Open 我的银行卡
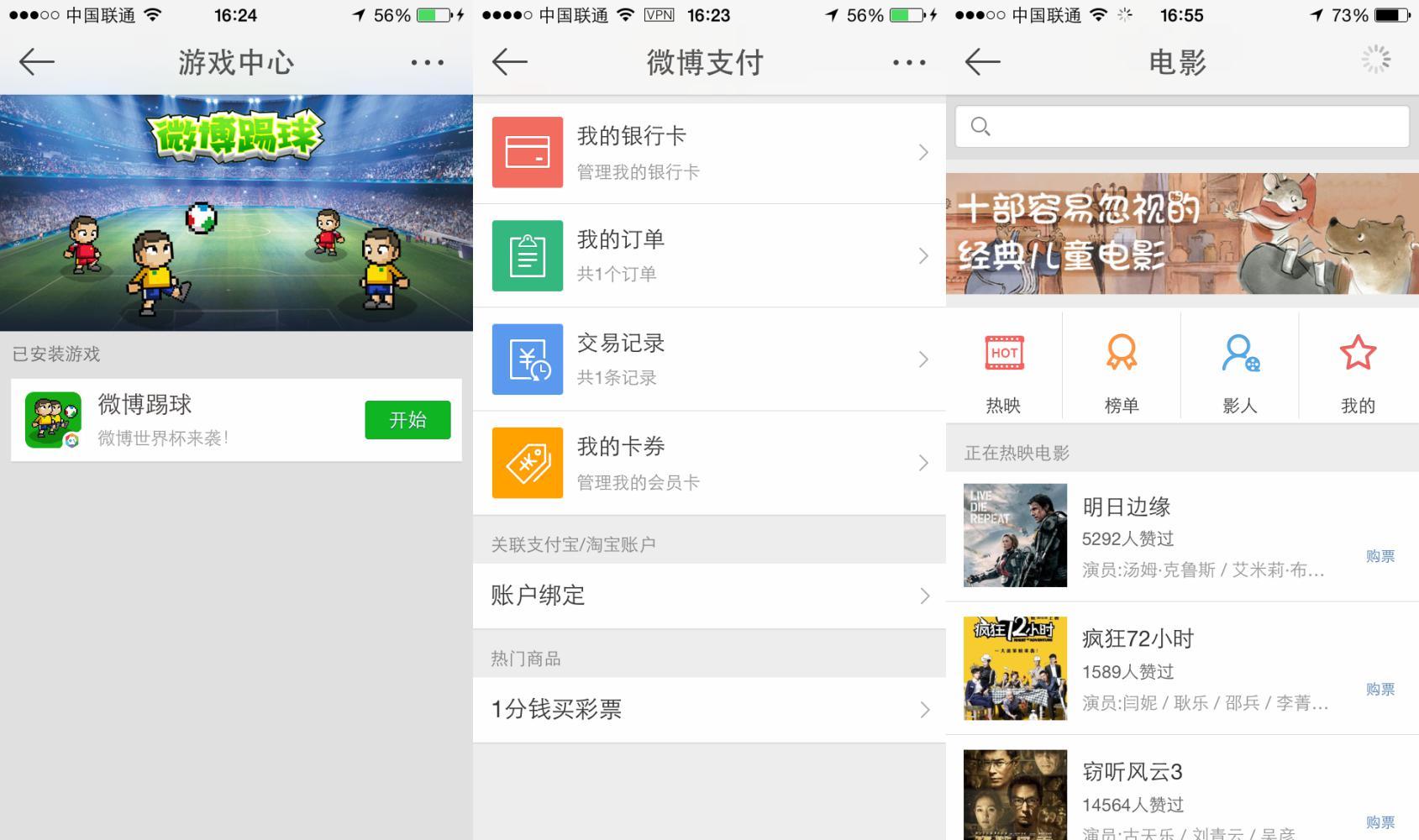Screen dimensions: 1419x840 click(709, 152)
